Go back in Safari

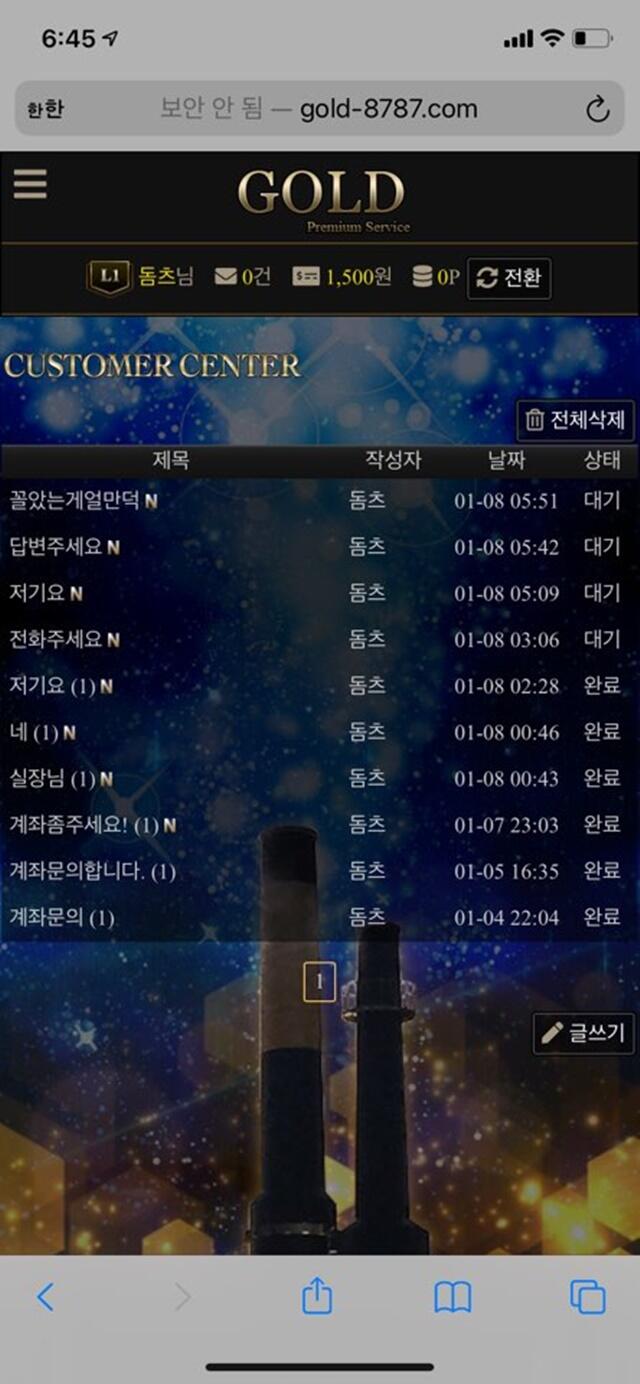[45, 1297]
